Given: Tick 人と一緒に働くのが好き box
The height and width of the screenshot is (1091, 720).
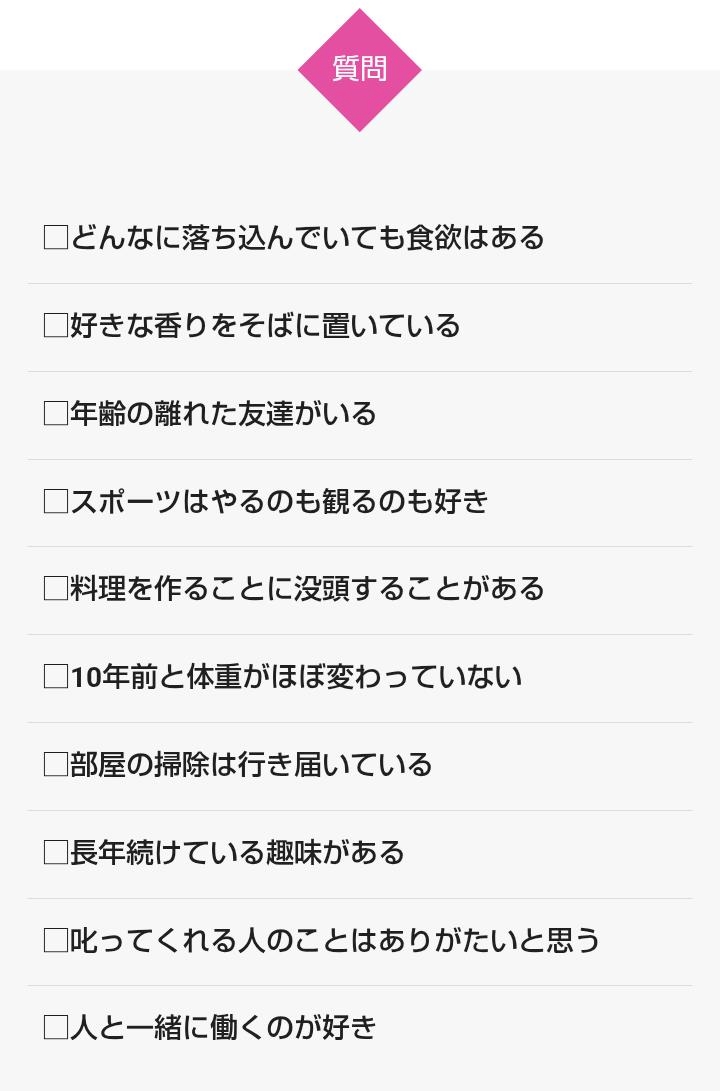Looking at the screenshot, I should [x=56, y=1028].
